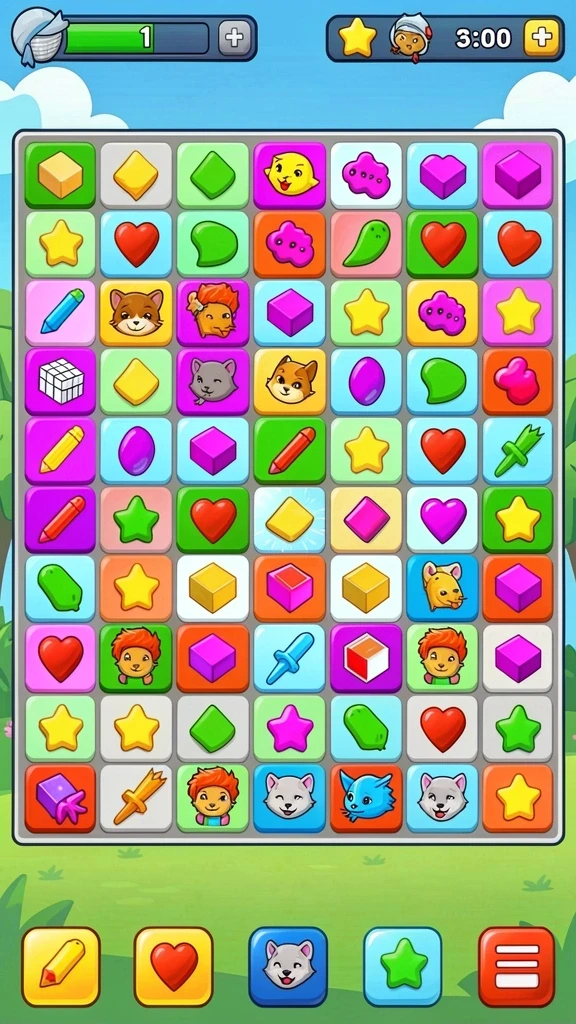Open the red menu button

517,966
